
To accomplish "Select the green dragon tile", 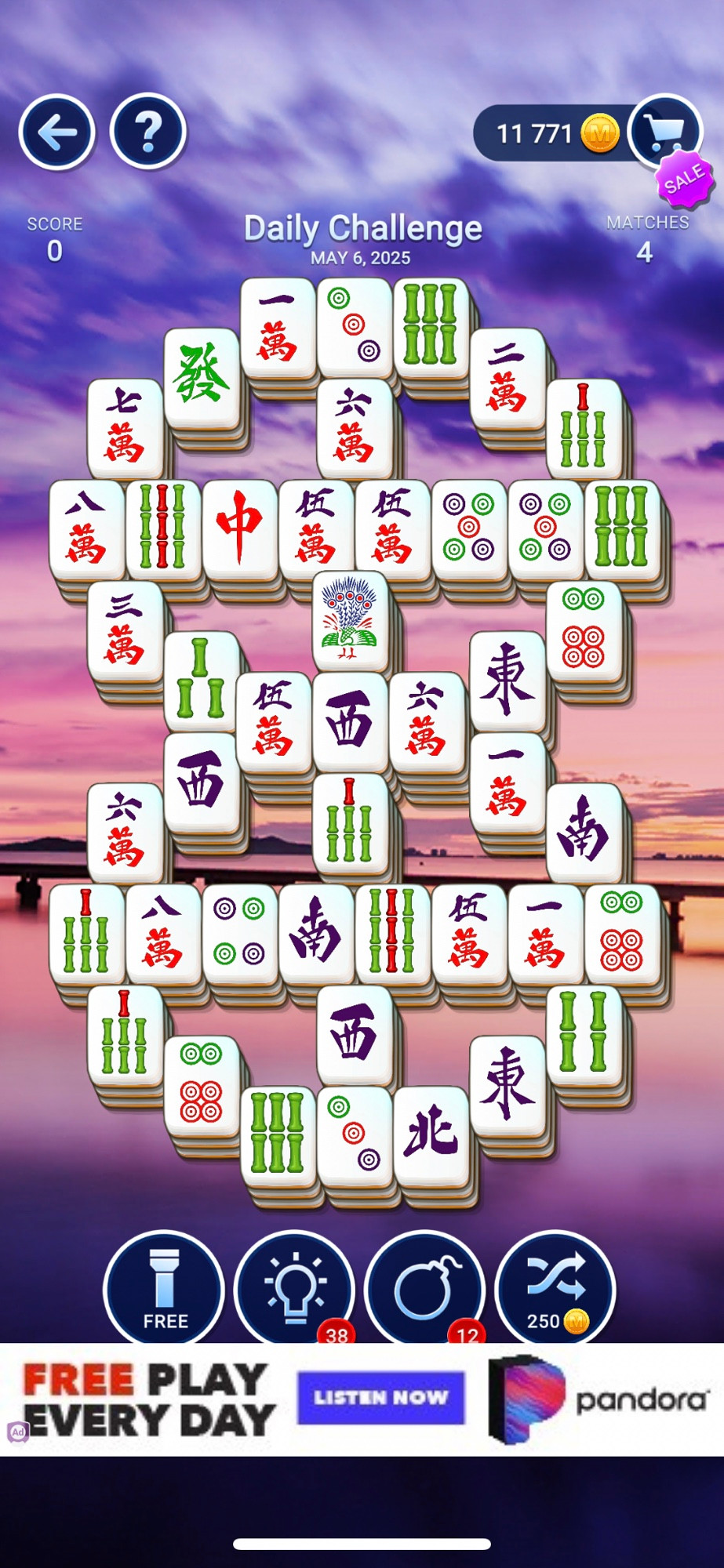I will click(202, 378).
